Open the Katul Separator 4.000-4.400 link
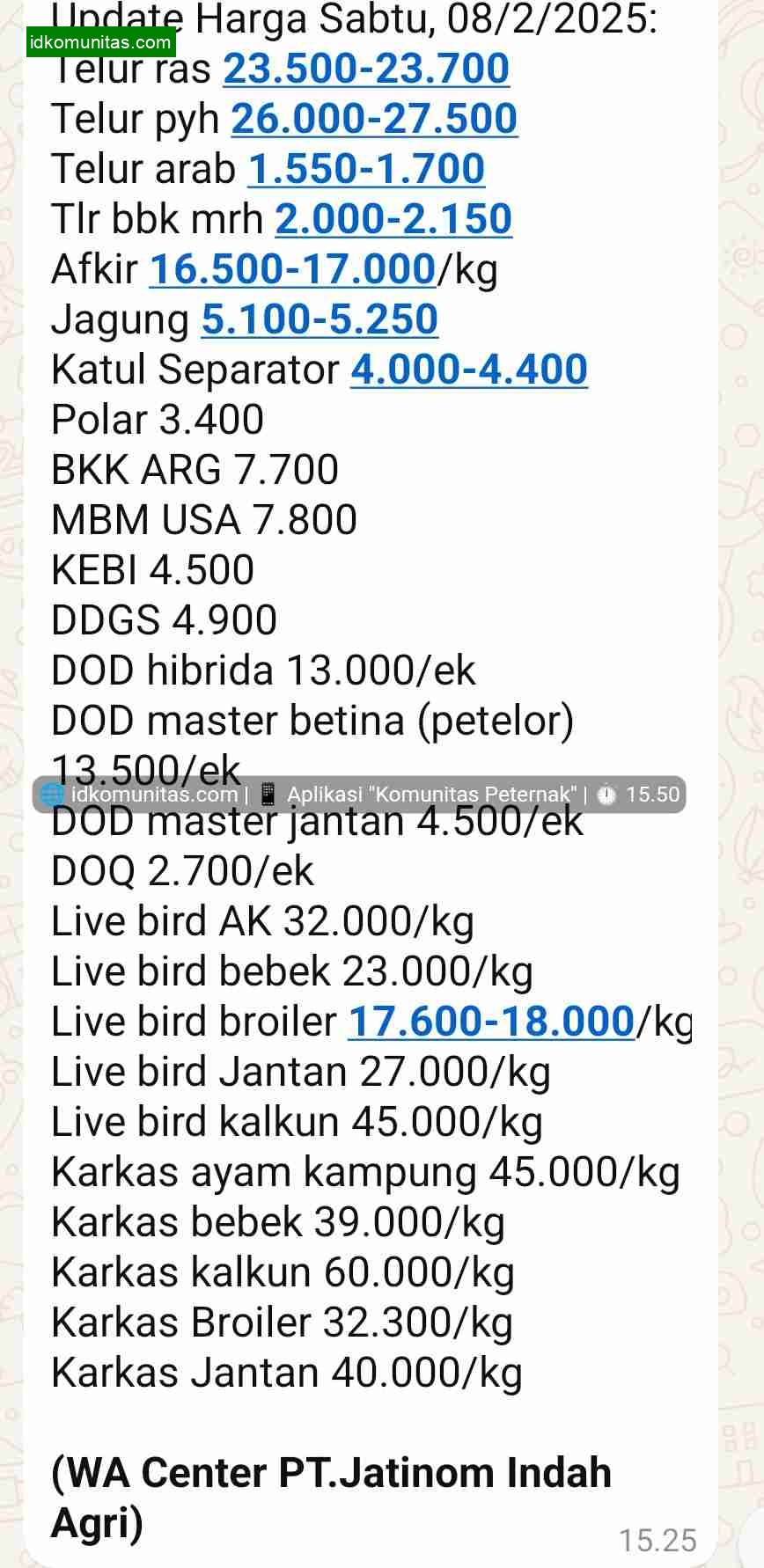The image size is (764, 1568). (469, 370)
